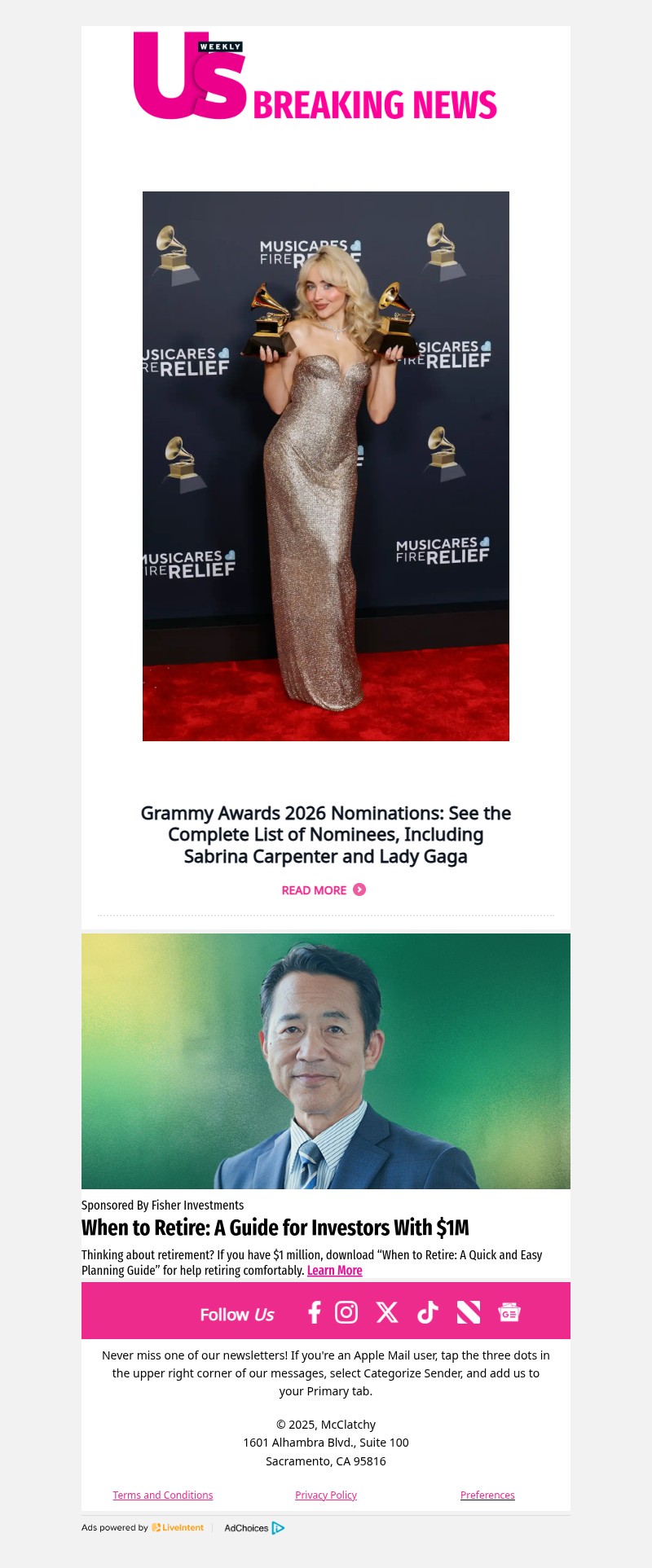View Terms and Conditions
This screenshot has height=1568, width=652.
tap(163, 1495)
